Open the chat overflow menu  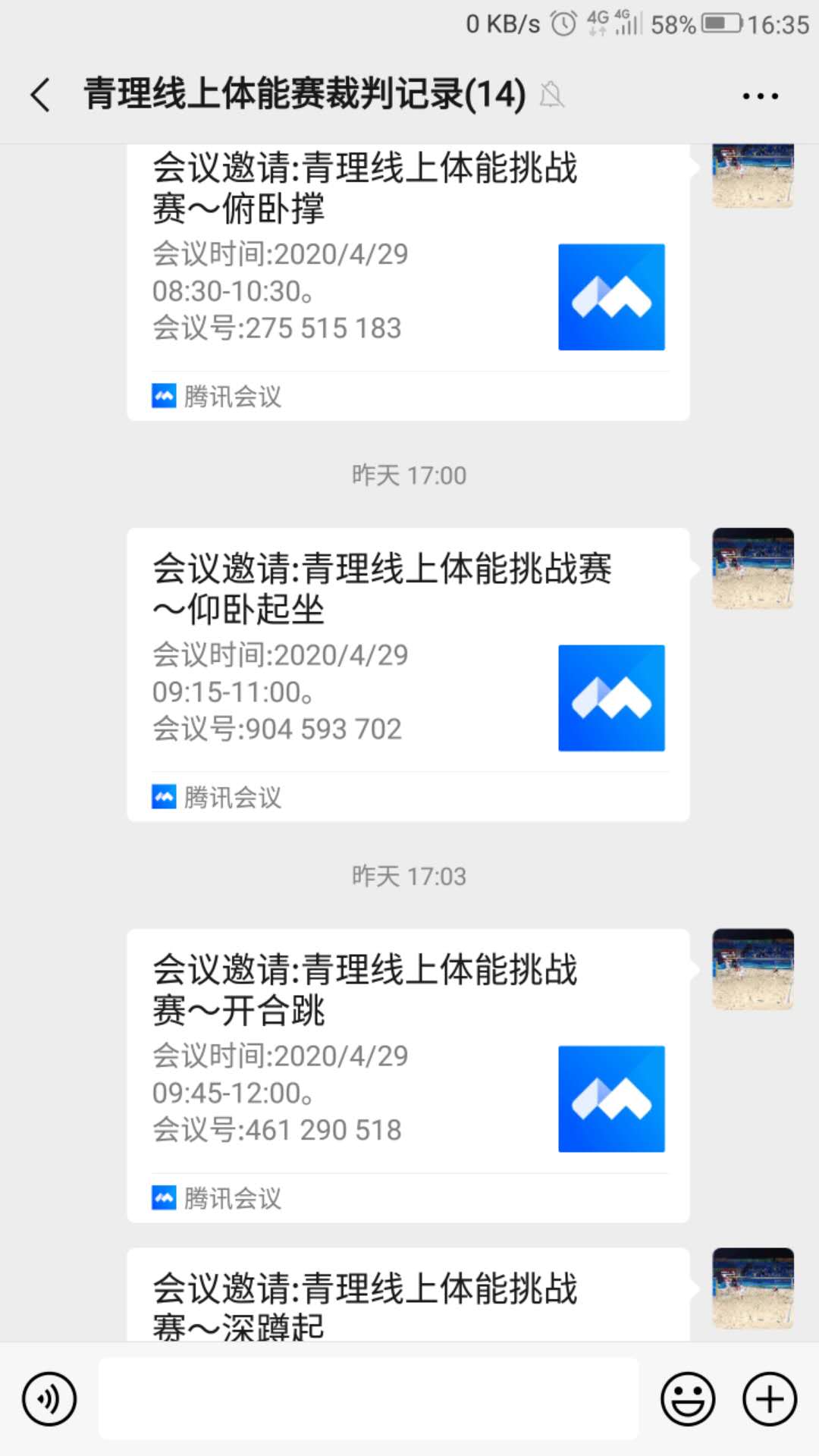(x=760, y=96)
